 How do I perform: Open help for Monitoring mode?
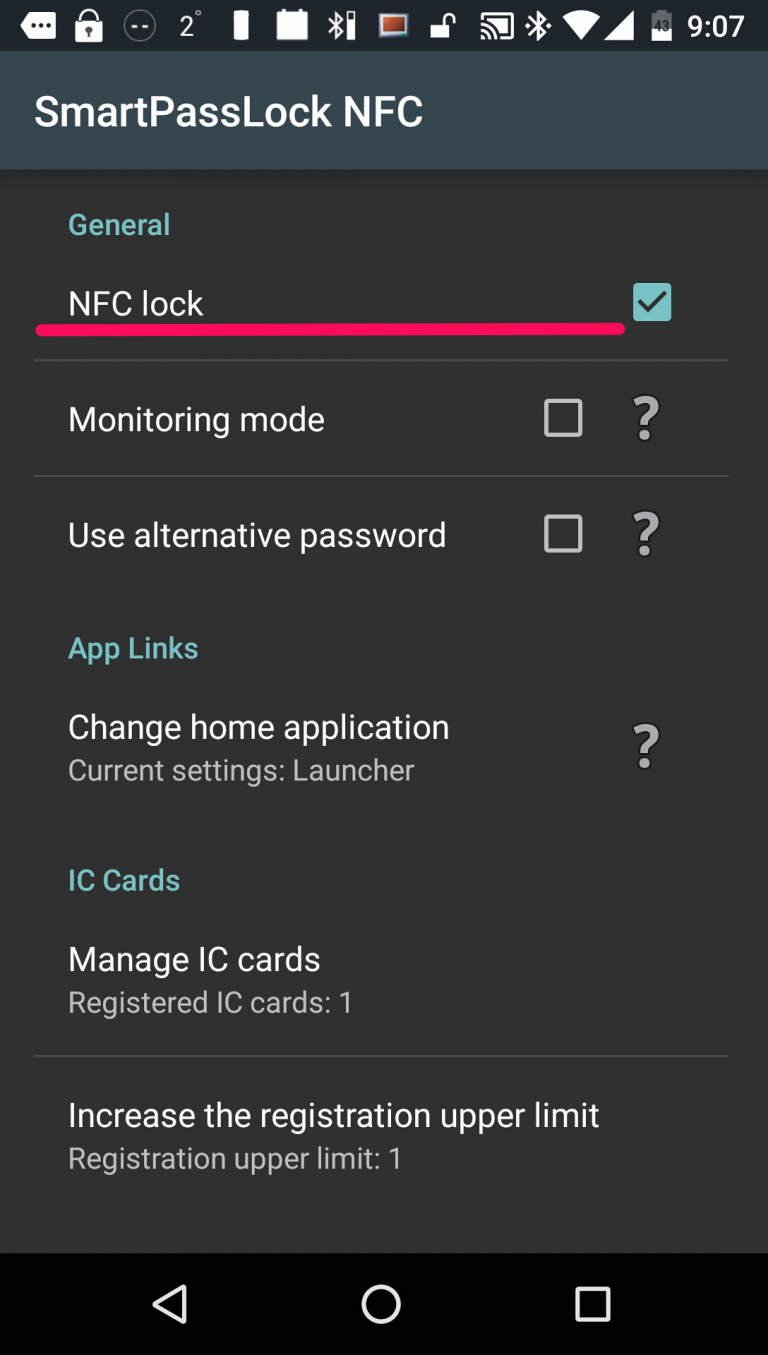645,418
